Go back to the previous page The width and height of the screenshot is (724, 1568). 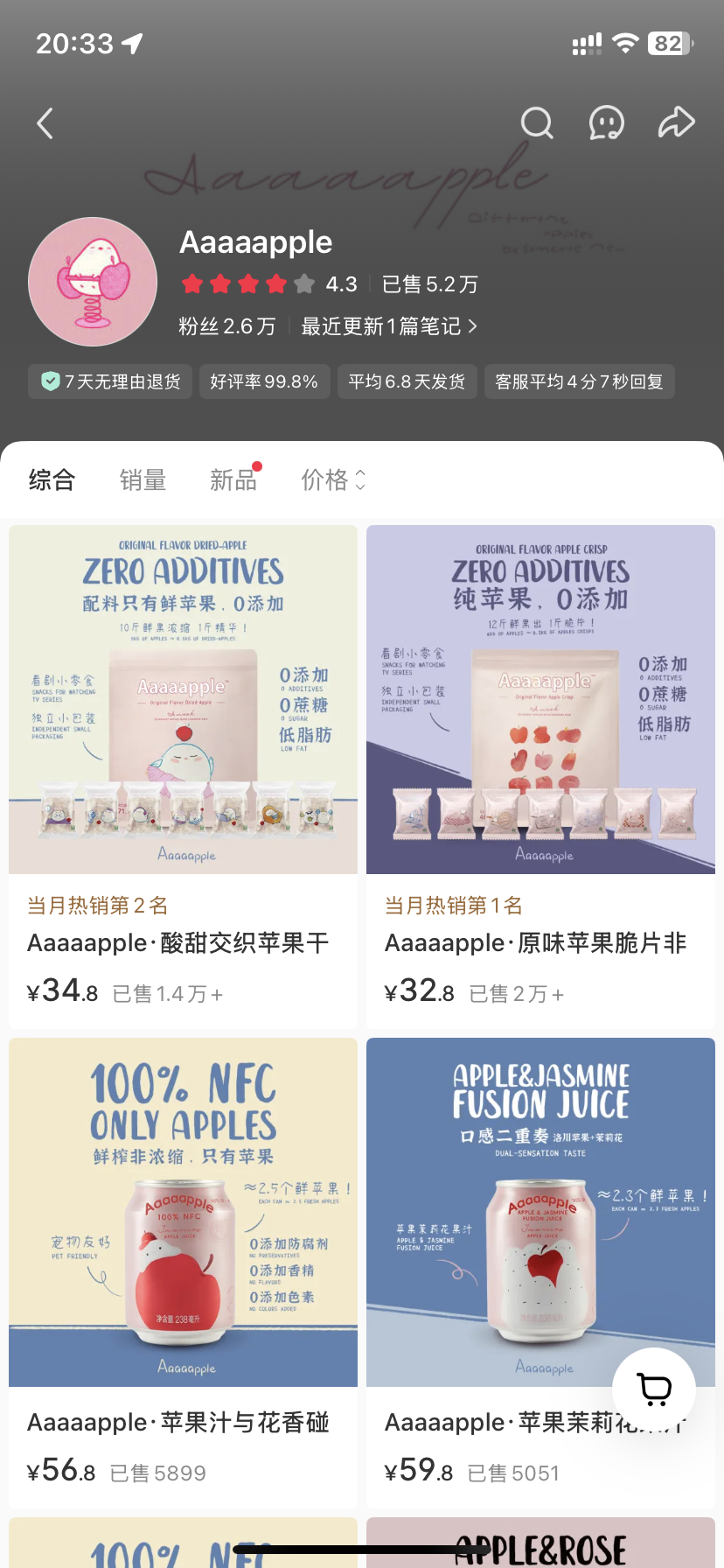pos(45,123)
